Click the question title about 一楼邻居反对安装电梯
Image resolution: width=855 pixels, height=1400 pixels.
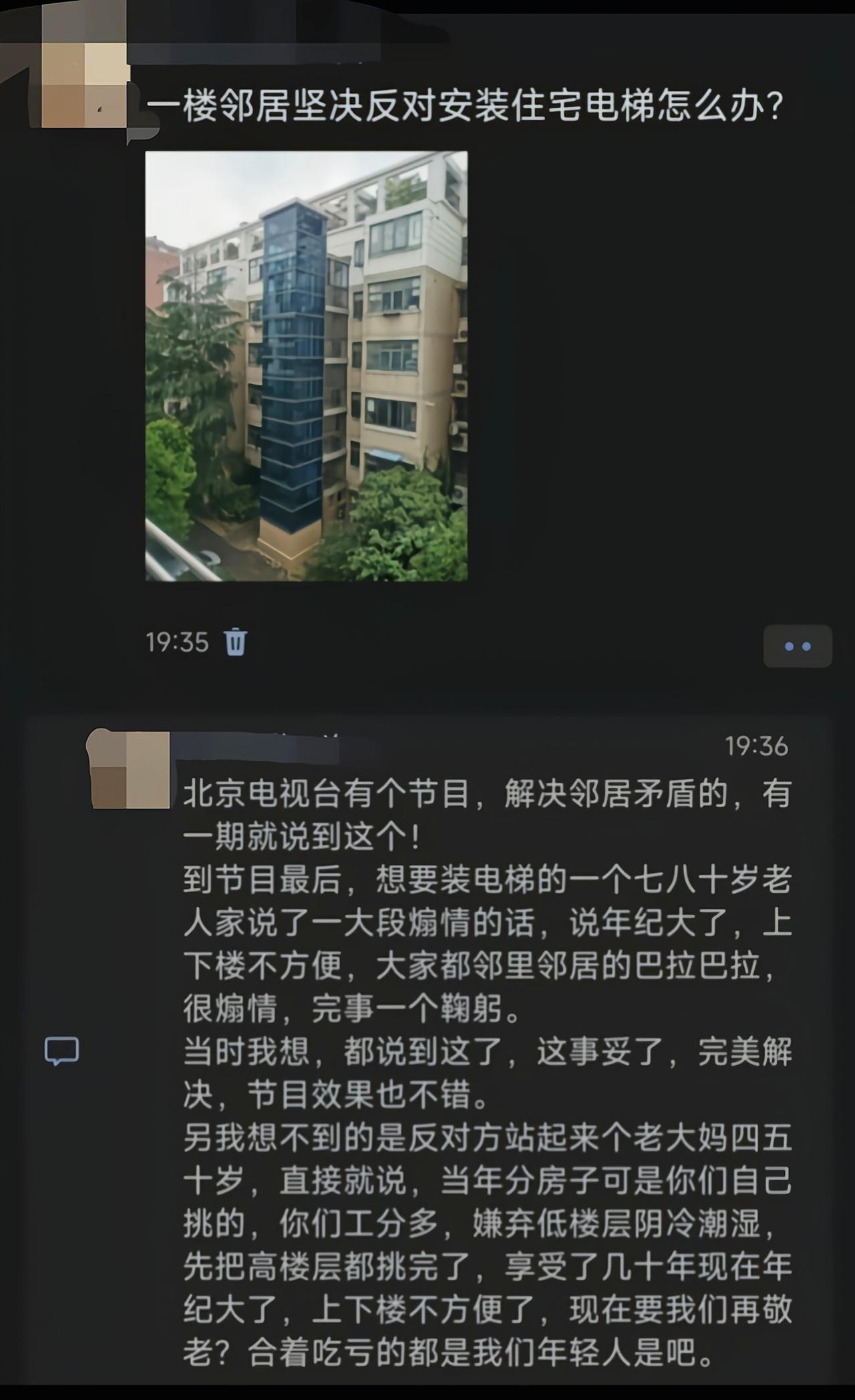point(468,106)
